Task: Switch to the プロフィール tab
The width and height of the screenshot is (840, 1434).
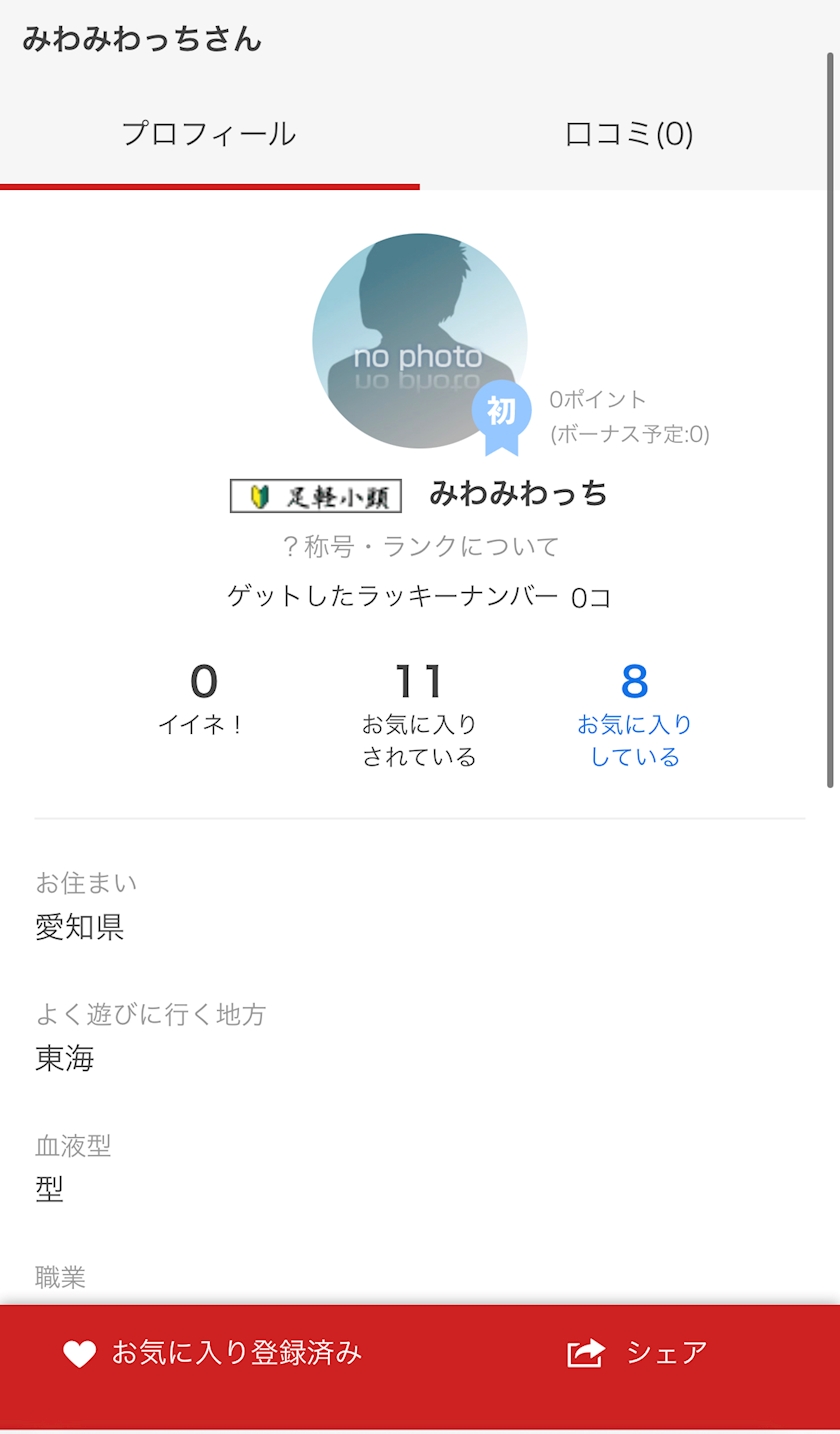Action: click(209, 134)
